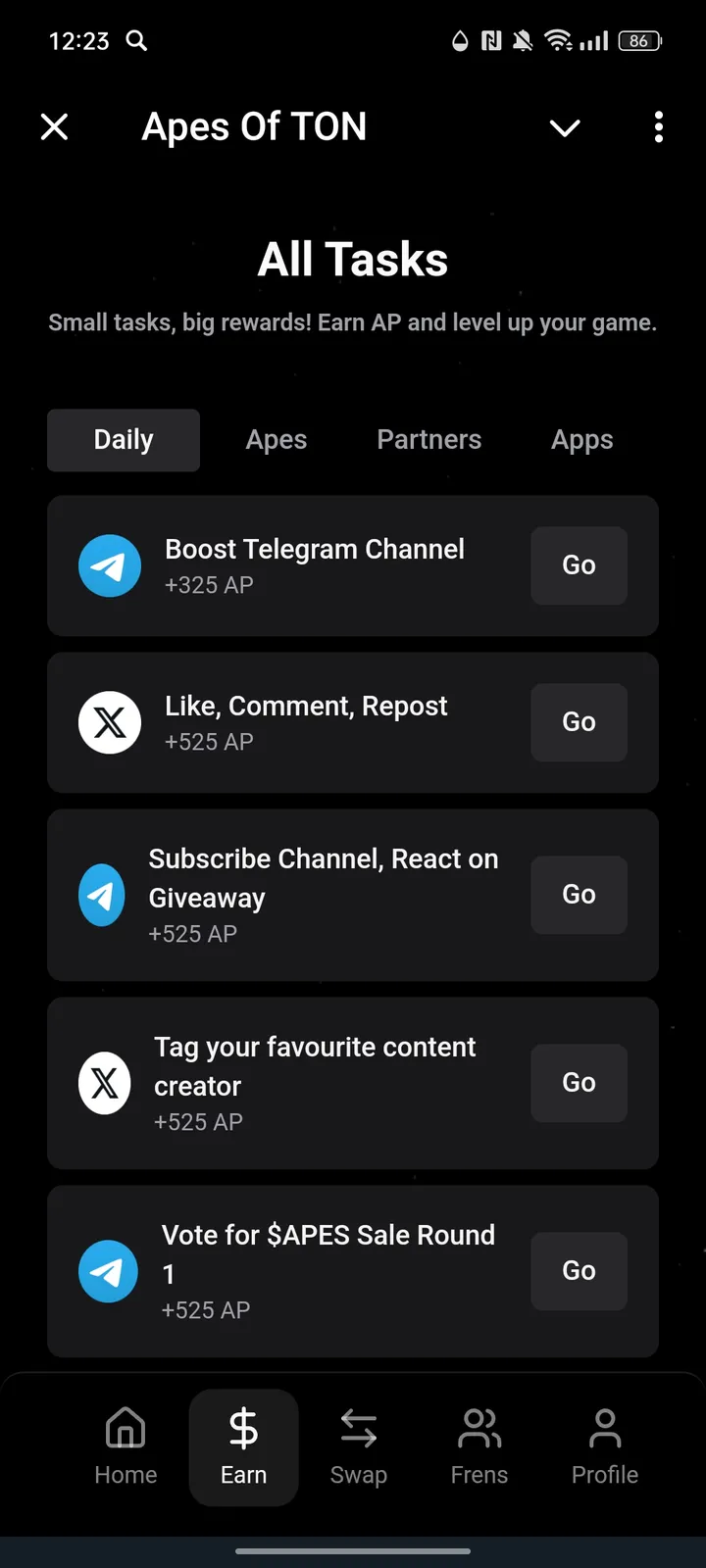Select the Apps tab

tap(581, 440)
